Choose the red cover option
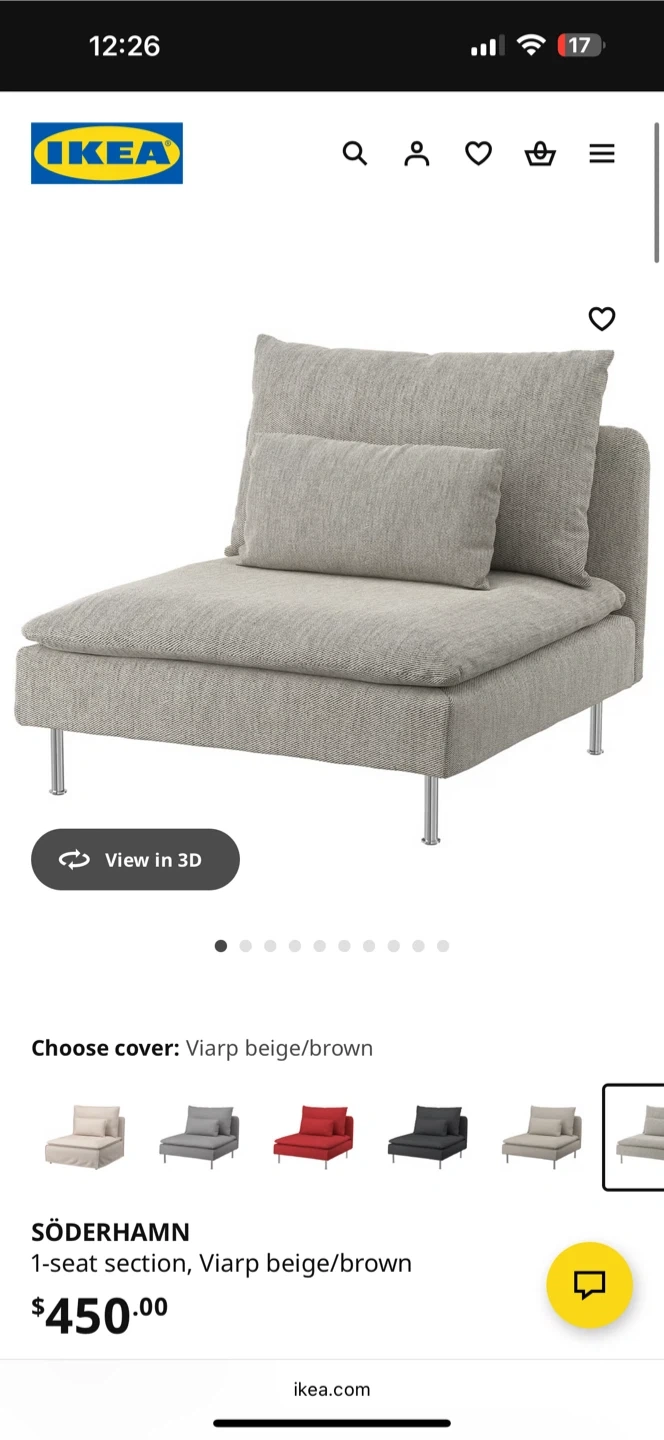The image size is (664, 1440). pos(313,1137)
